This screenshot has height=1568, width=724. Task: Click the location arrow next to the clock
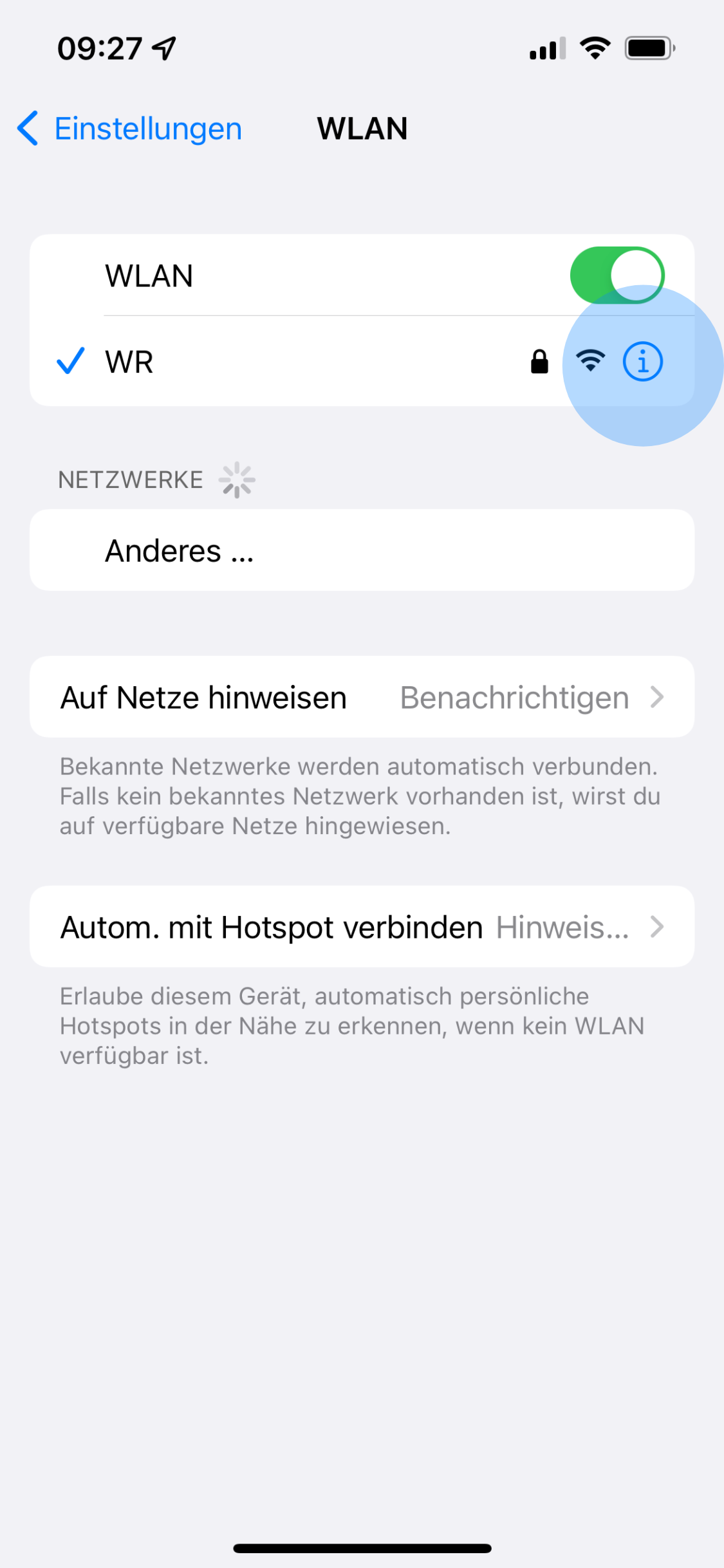click(x=163, y=47)
